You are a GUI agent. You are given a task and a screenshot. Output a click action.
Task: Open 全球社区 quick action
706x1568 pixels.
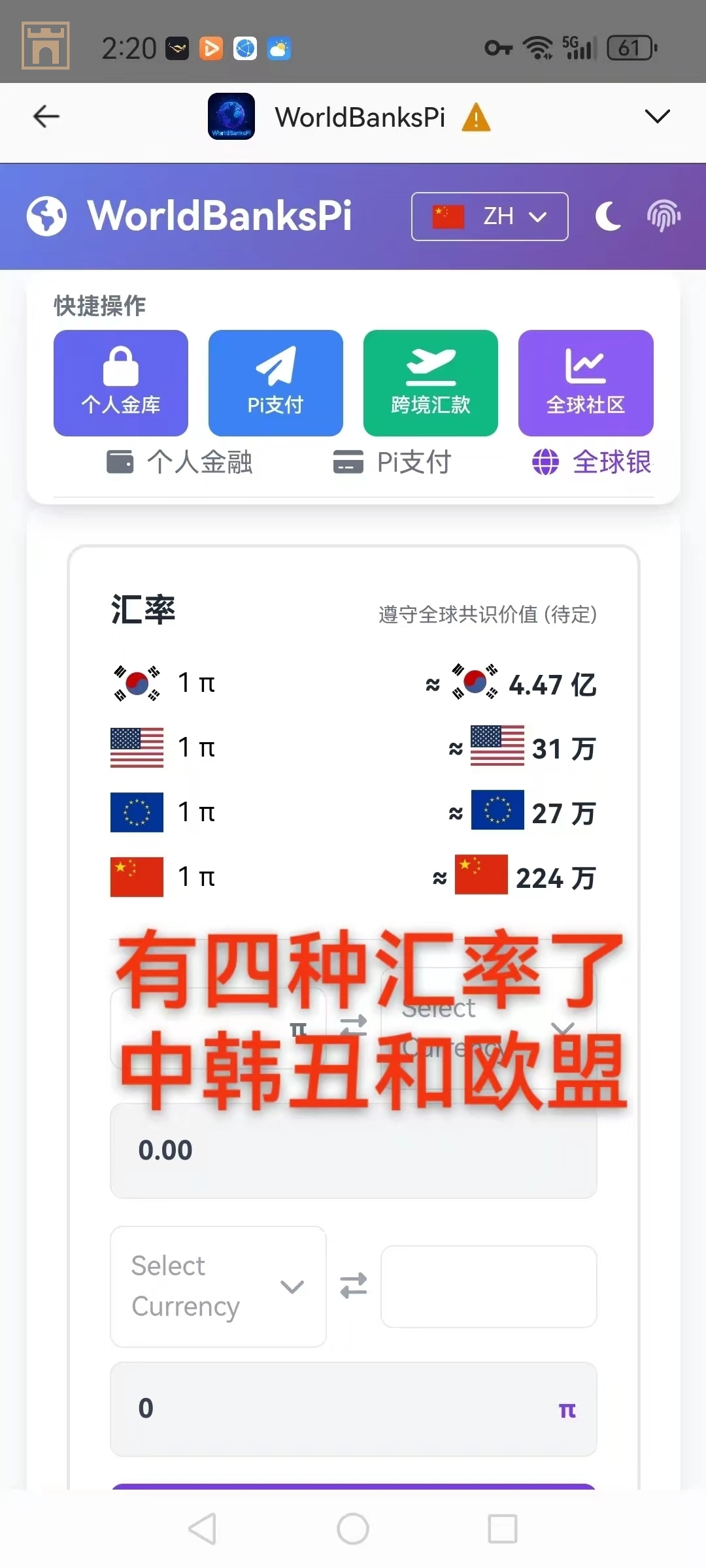pos(586,383)
